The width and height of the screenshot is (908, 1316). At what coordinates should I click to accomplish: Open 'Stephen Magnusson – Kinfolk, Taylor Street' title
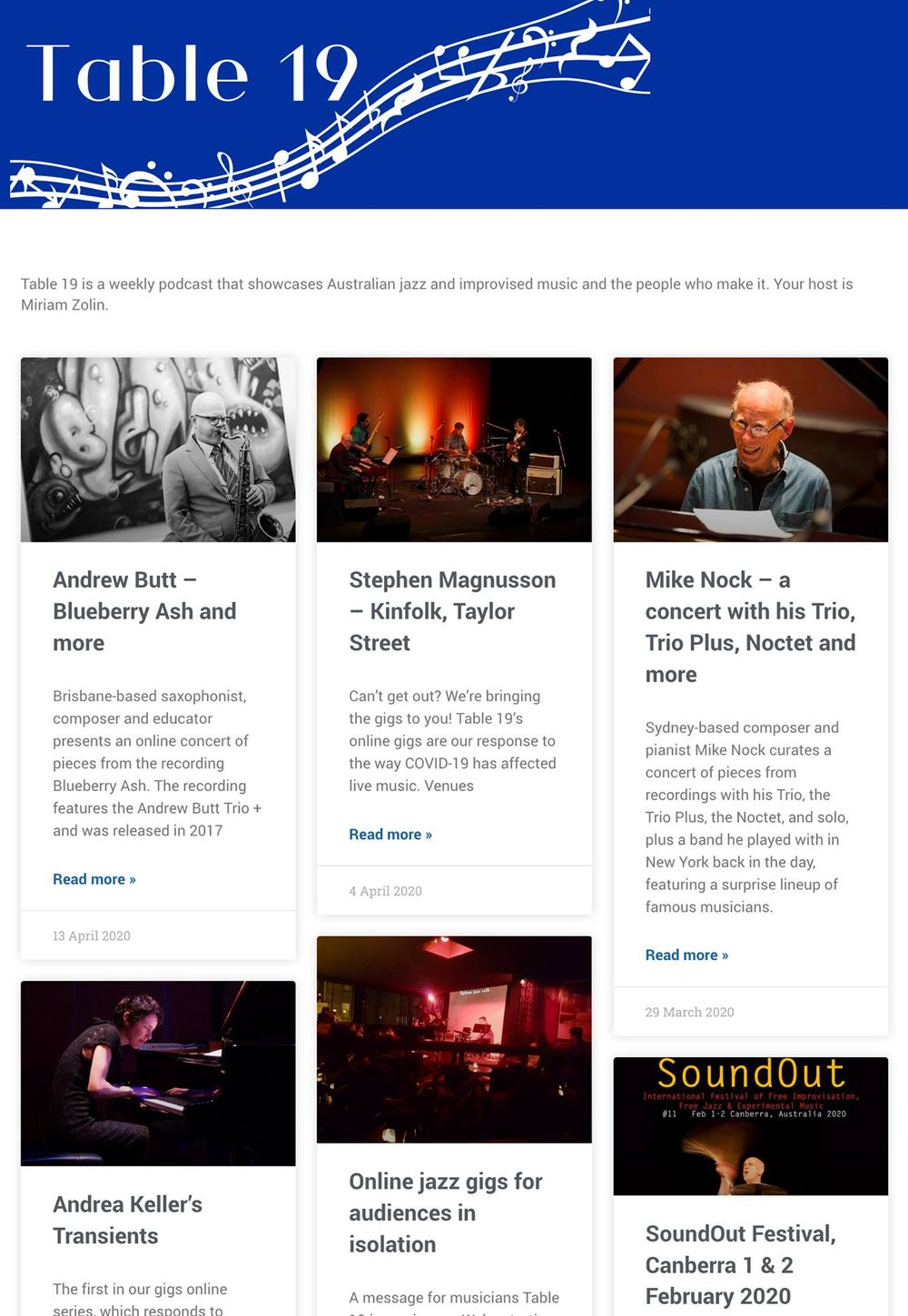coord(452,611)
